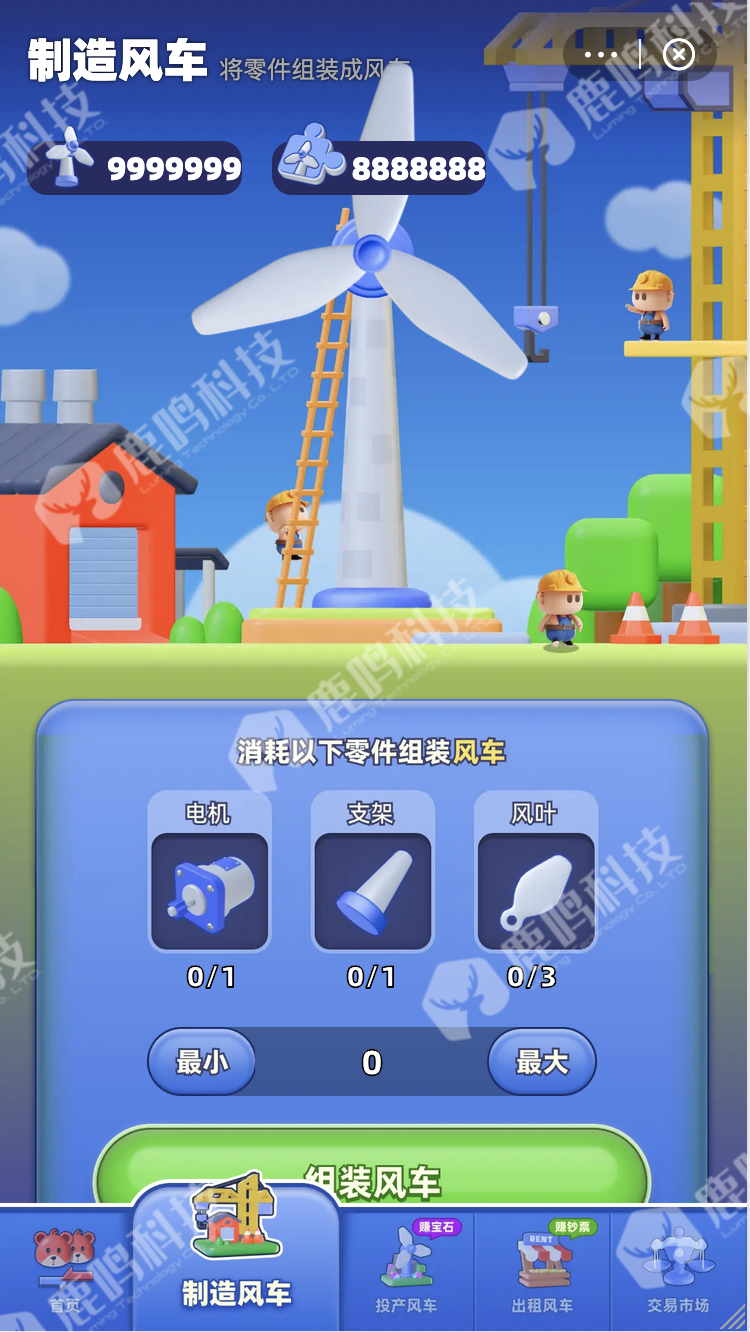Go to the 首页 tab
The image size is (750, 1332).
point(65,1270)
